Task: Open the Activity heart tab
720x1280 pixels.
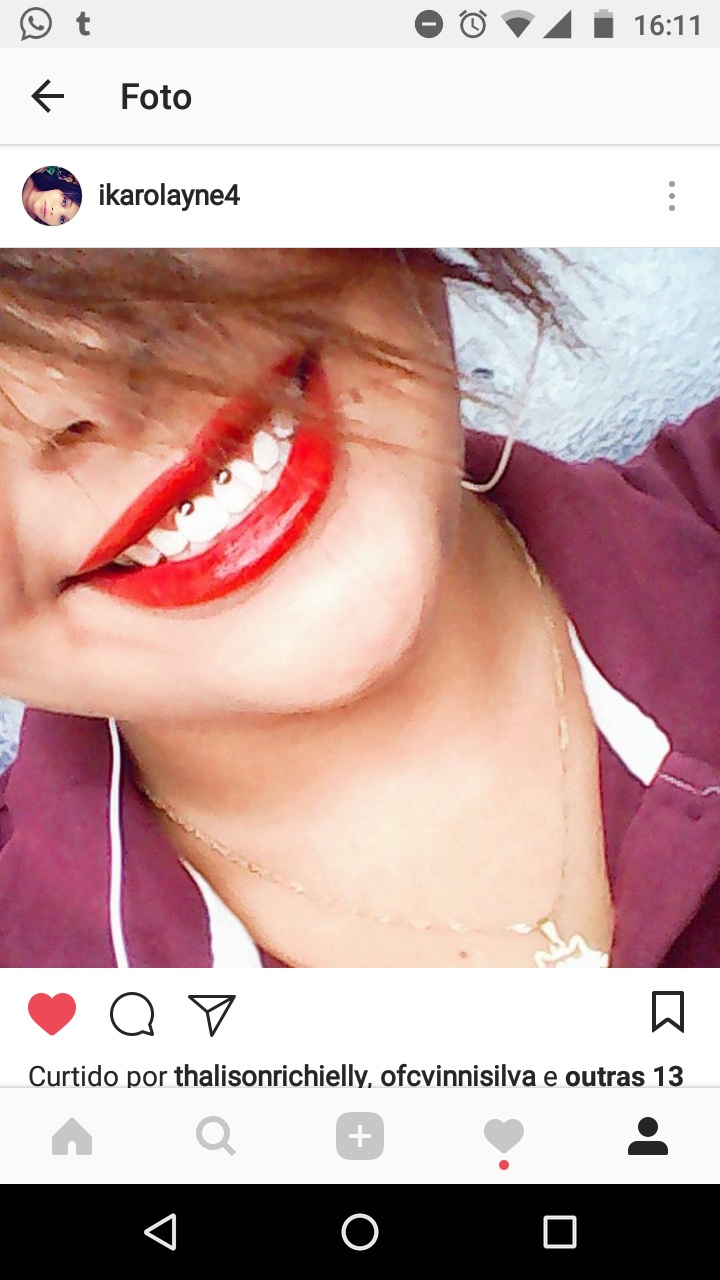Action: click(x=504, y=1137)
